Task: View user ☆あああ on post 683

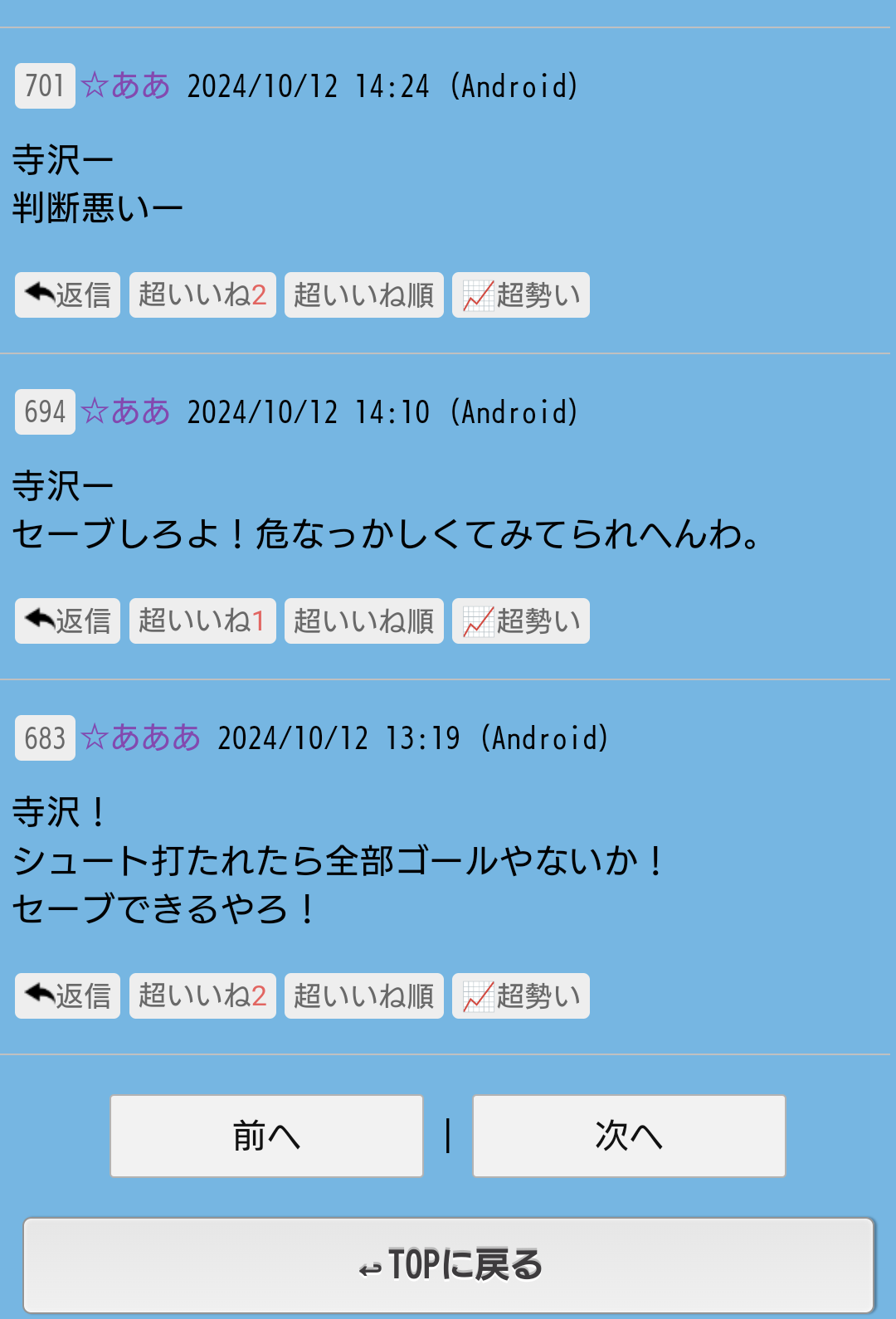Action: (141, 737)
